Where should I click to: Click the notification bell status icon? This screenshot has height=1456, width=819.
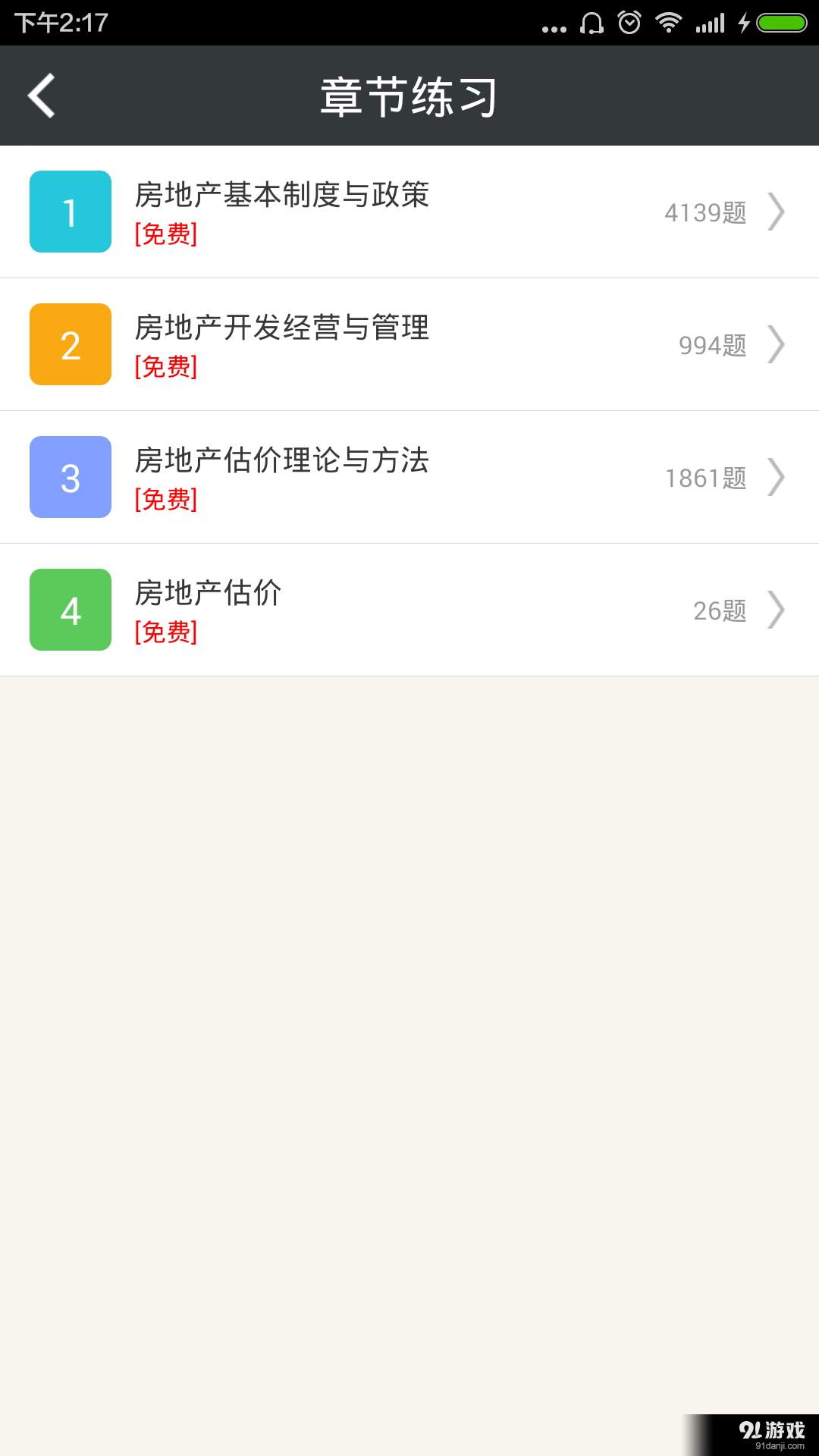pyautogui.click(x=591, y=23)
